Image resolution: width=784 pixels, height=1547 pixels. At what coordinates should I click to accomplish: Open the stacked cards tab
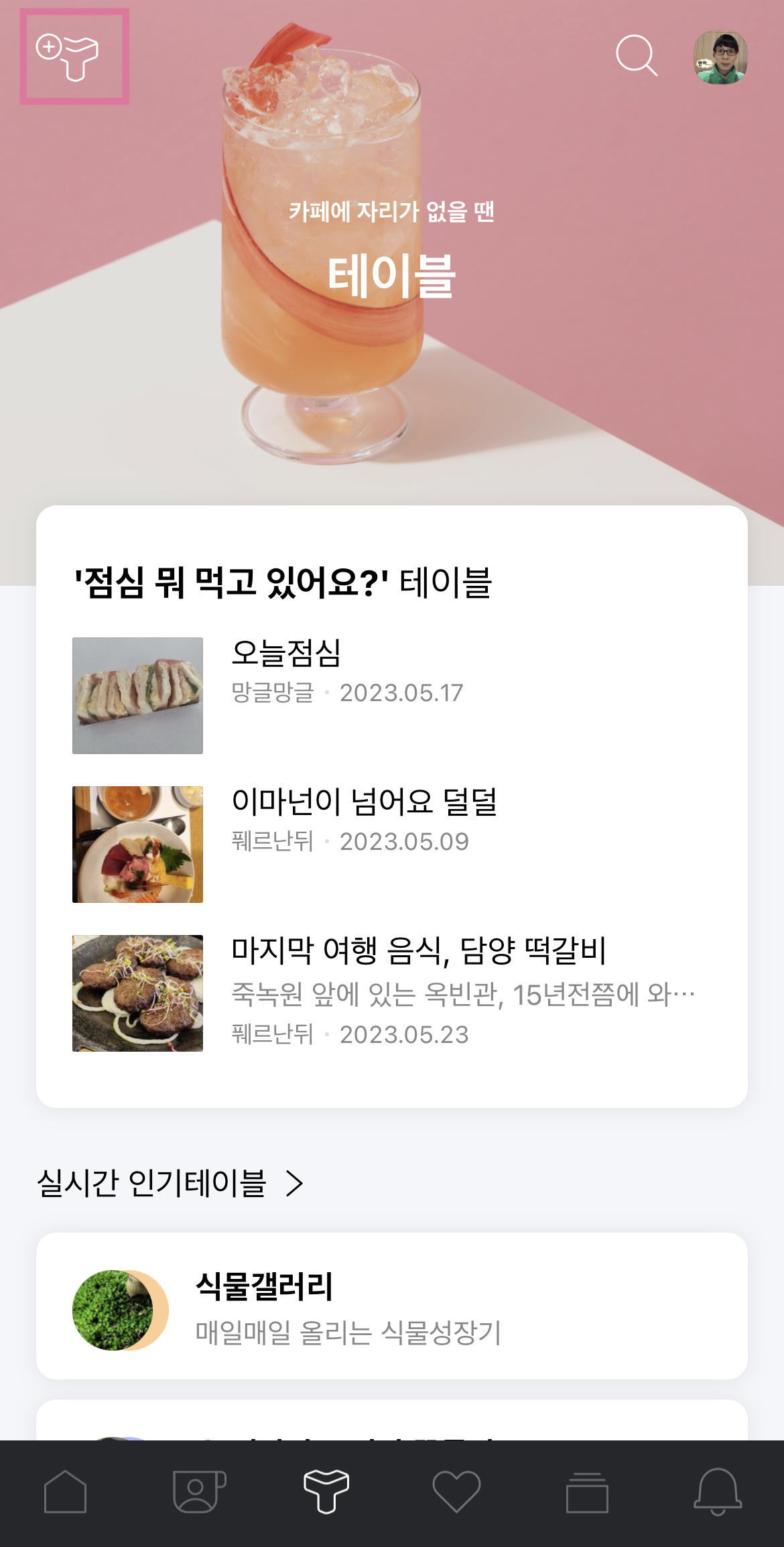point(587,1491)
